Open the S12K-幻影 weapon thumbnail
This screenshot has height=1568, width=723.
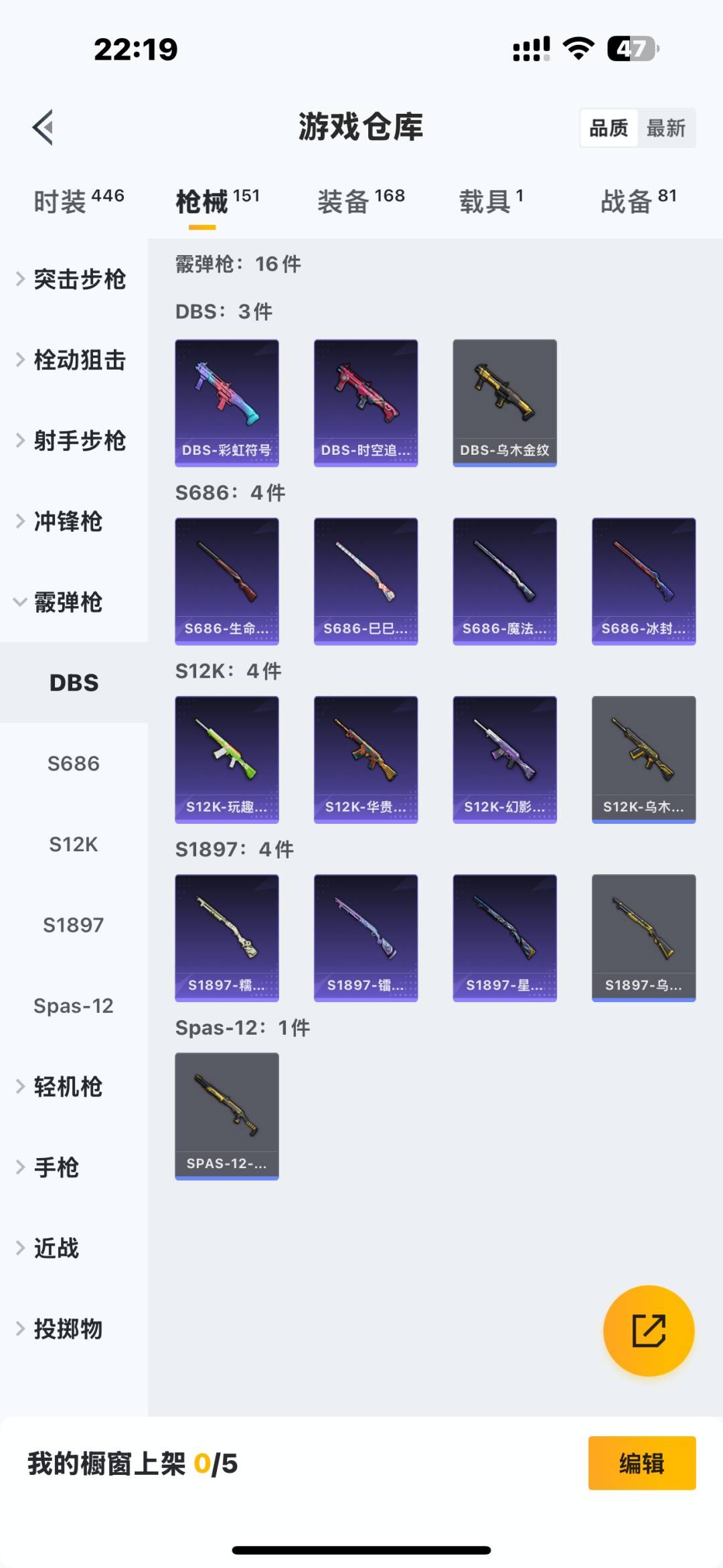pos(504,758)
